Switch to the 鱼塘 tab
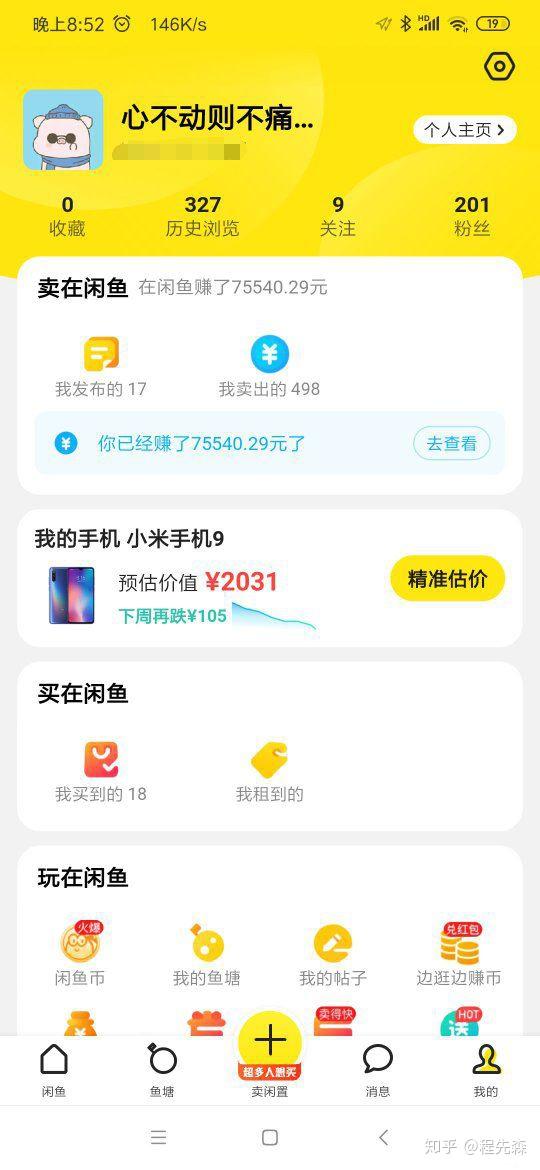 (162, 1070)
